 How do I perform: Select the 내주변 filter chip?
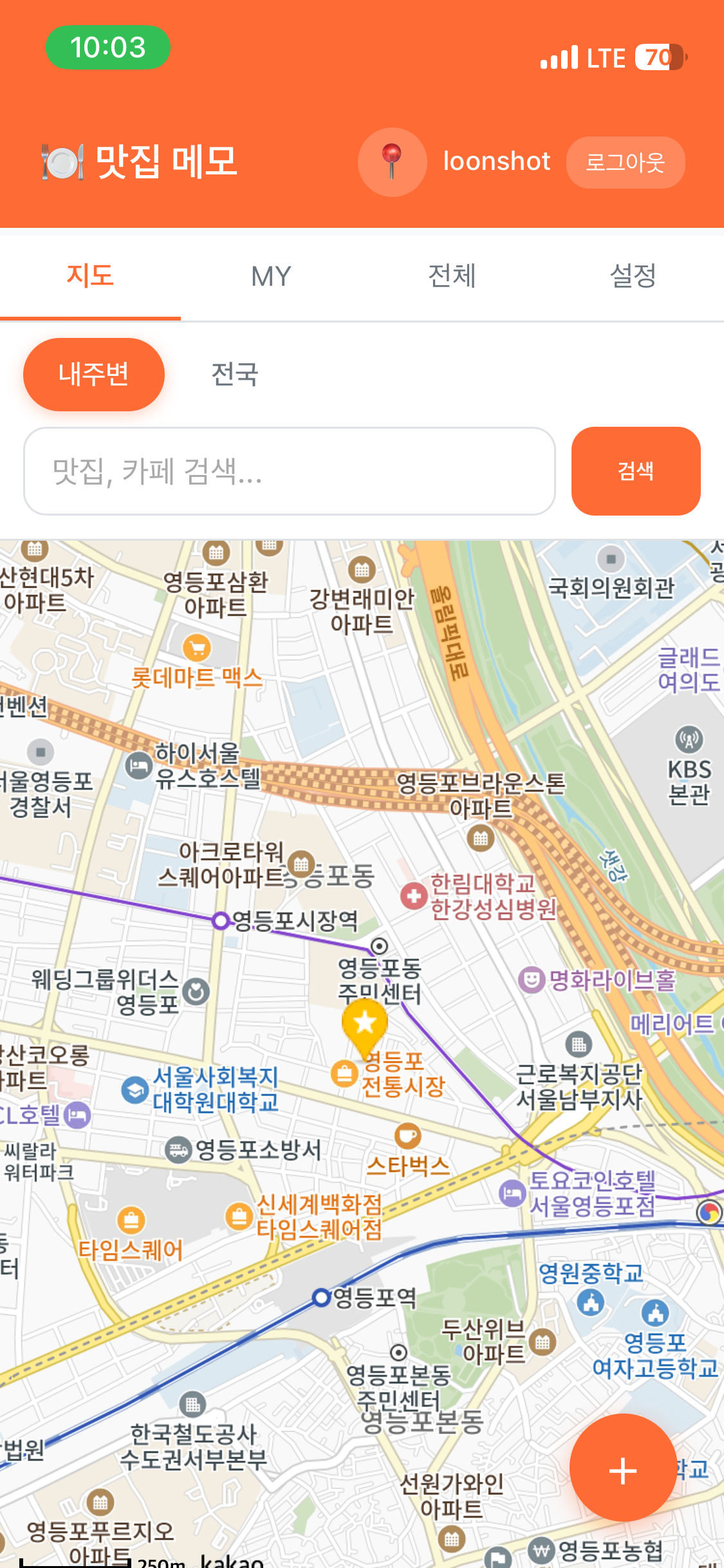[x=94, y=374]
